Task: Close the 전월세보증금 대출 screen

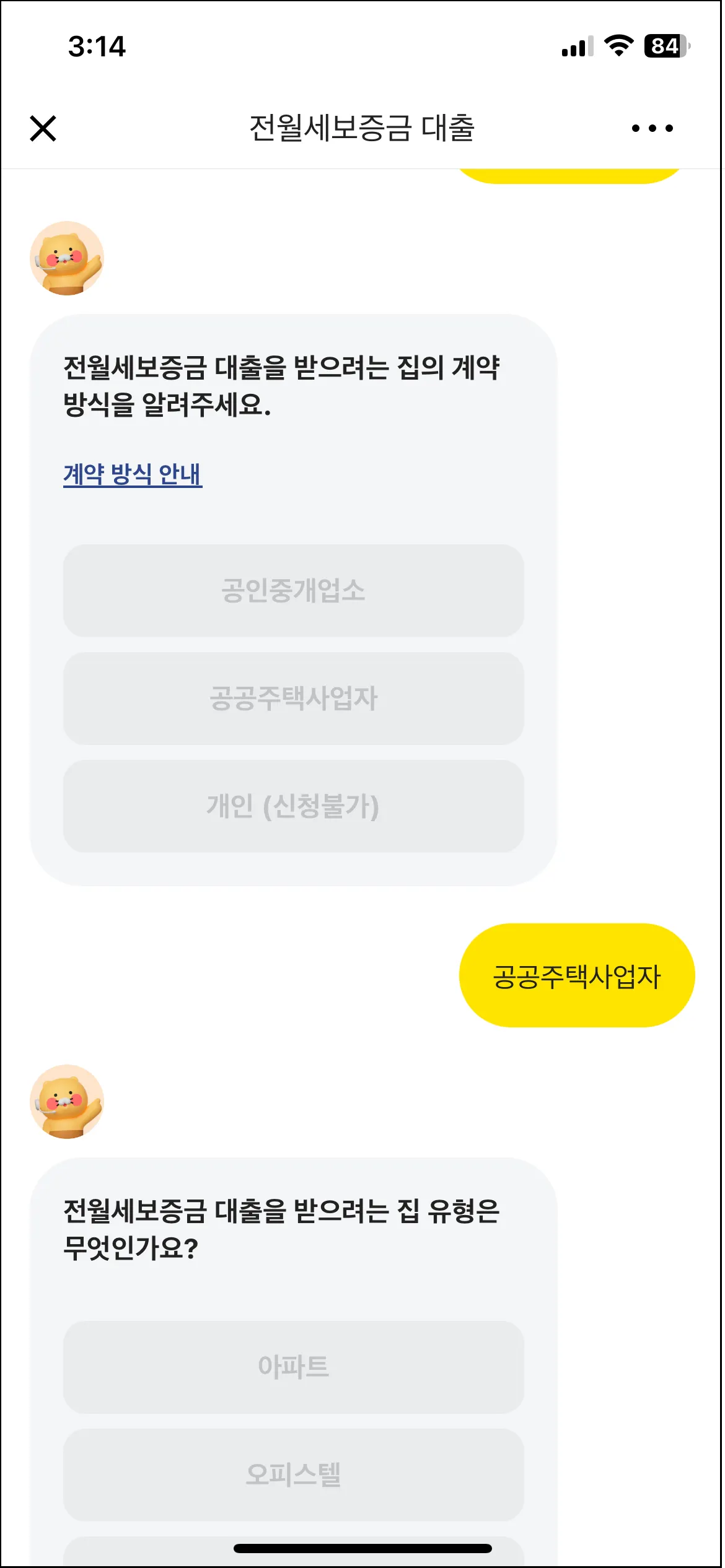Action: (x=43, y=128)
